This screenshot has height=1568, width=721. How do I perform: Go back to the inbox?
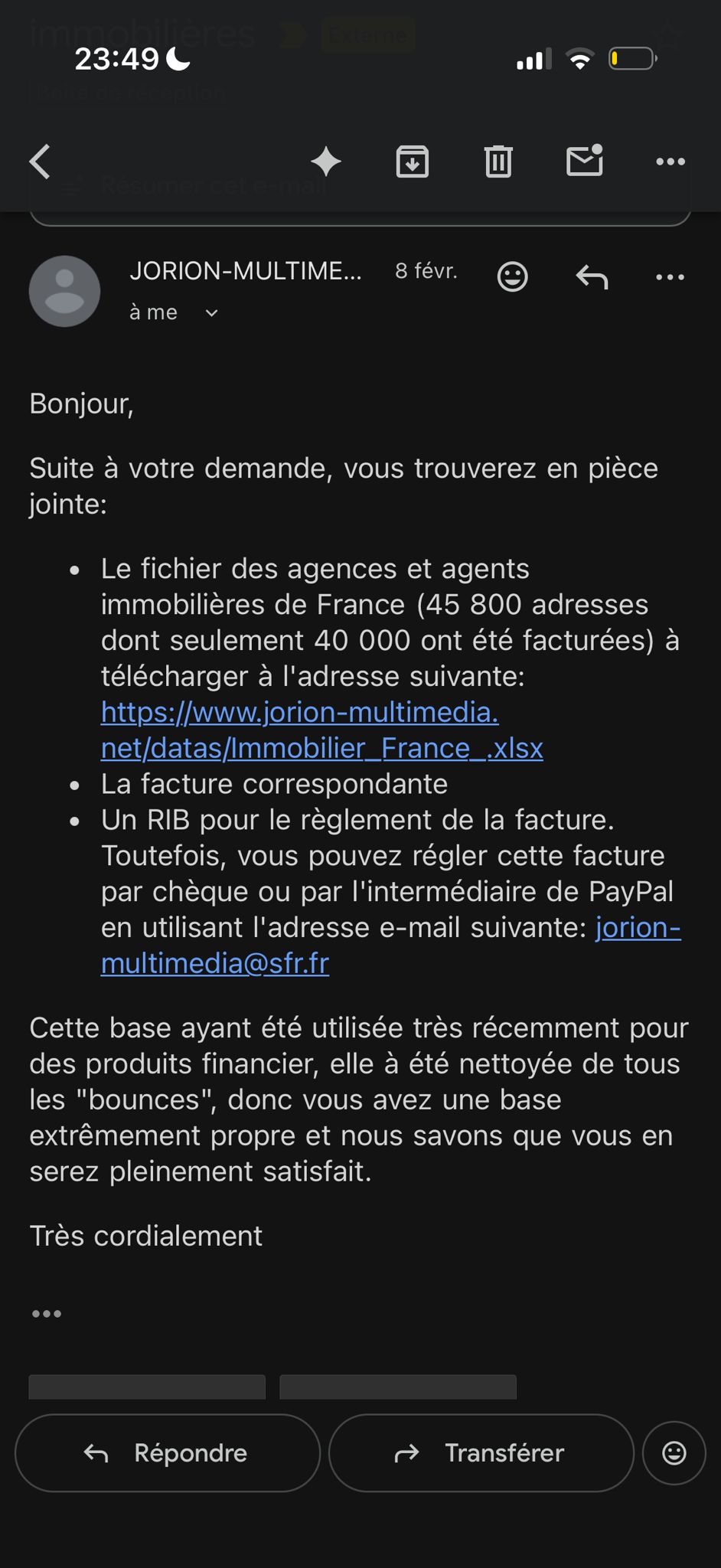point(40,162)
